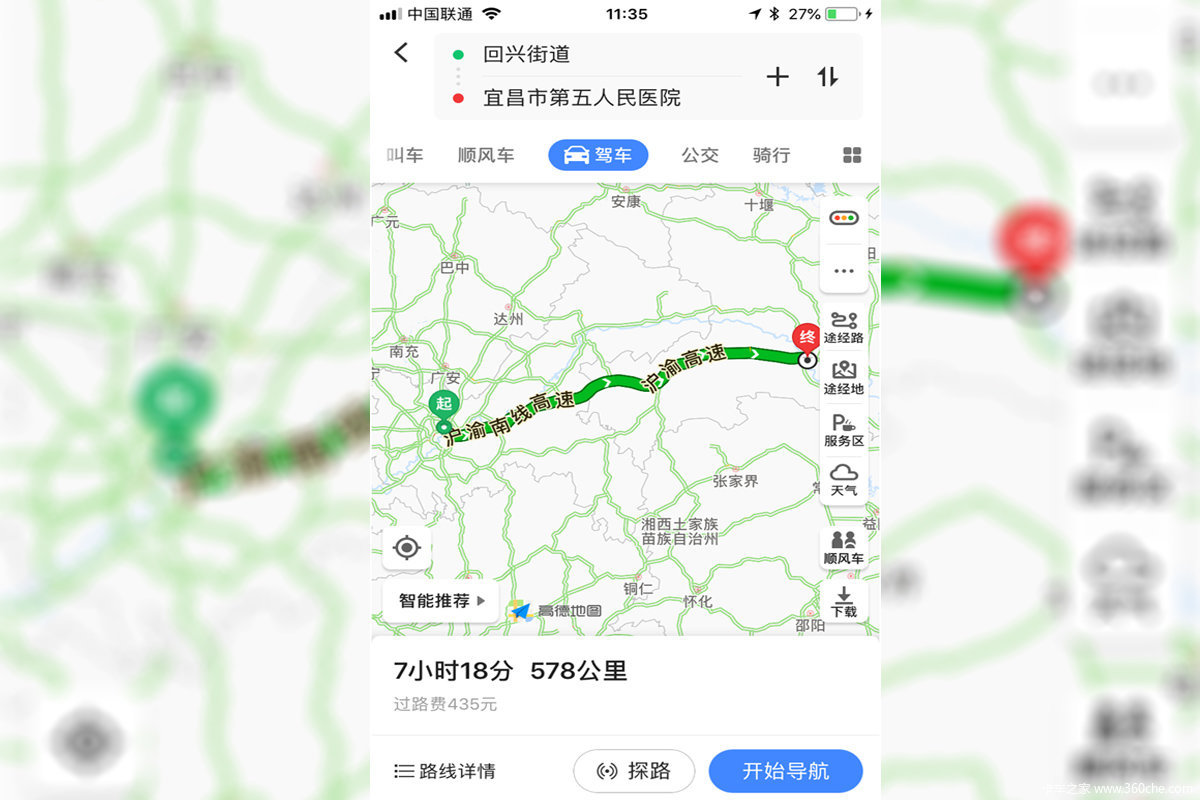
Task: Switch to the 公交 transit tab
Action: point(700,155)
